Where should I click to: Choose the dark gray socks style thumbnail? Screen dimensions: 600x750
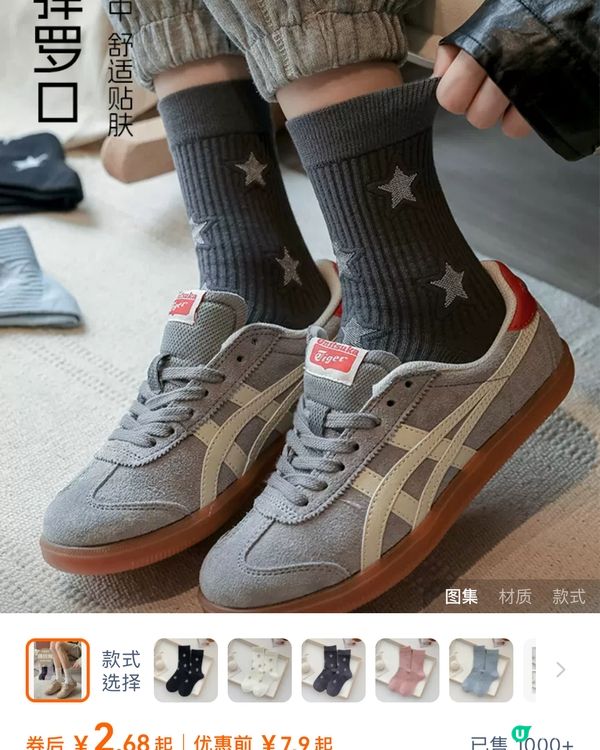coord(333,670)
